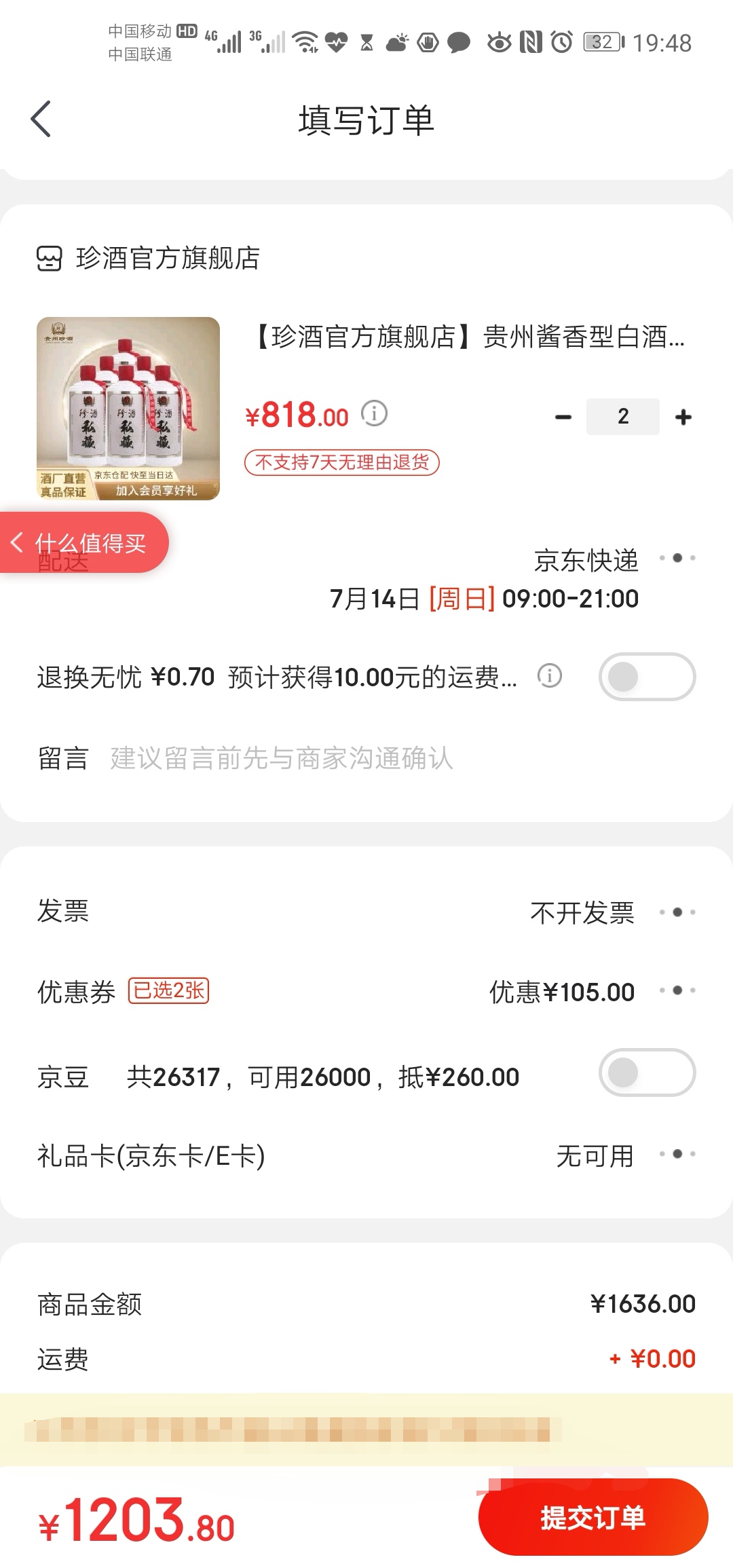Enable 退换无忧 return insurance
The image size is (733, 1568).
[647, 677]
